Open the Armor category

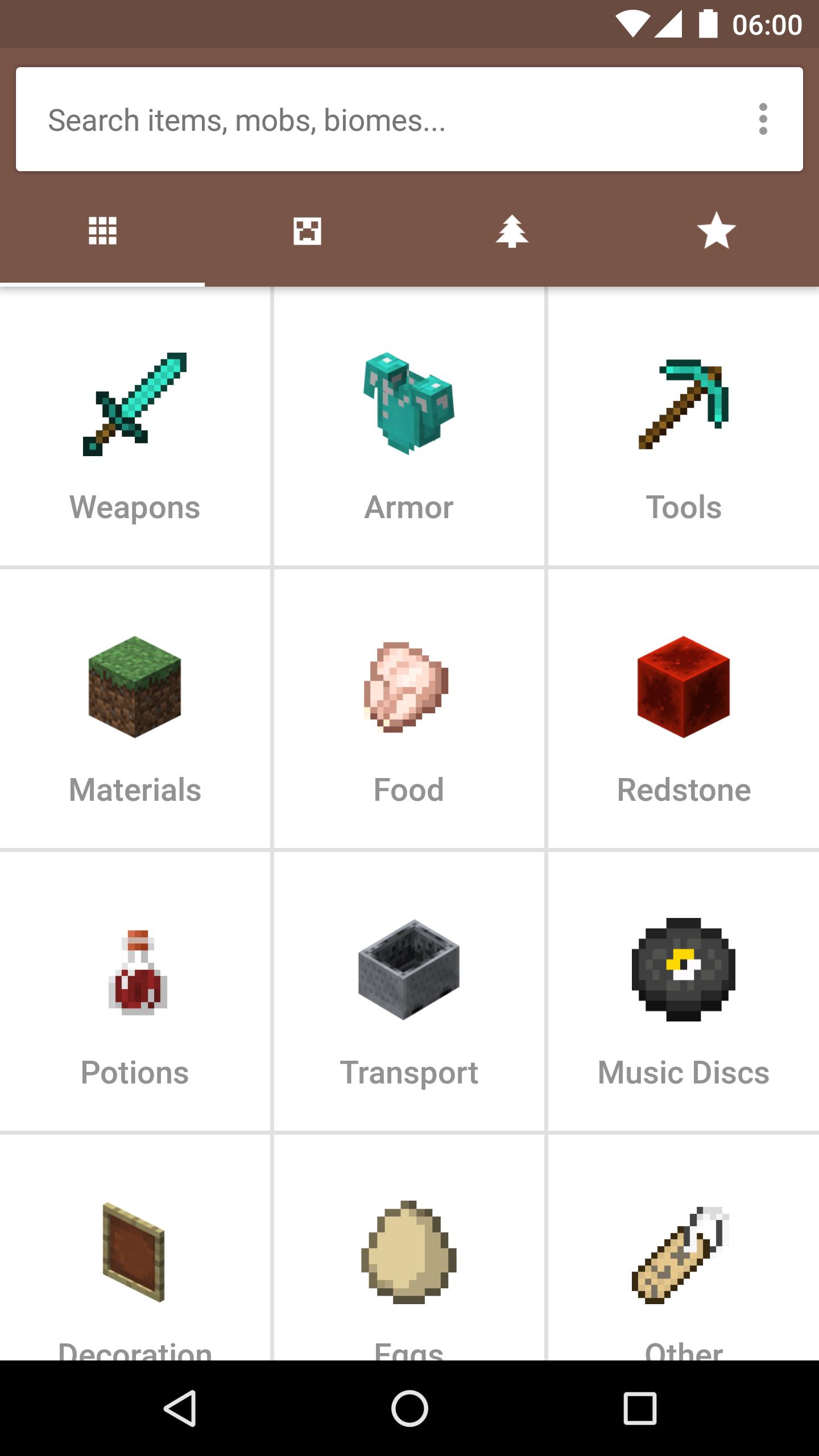coord(409,427)
